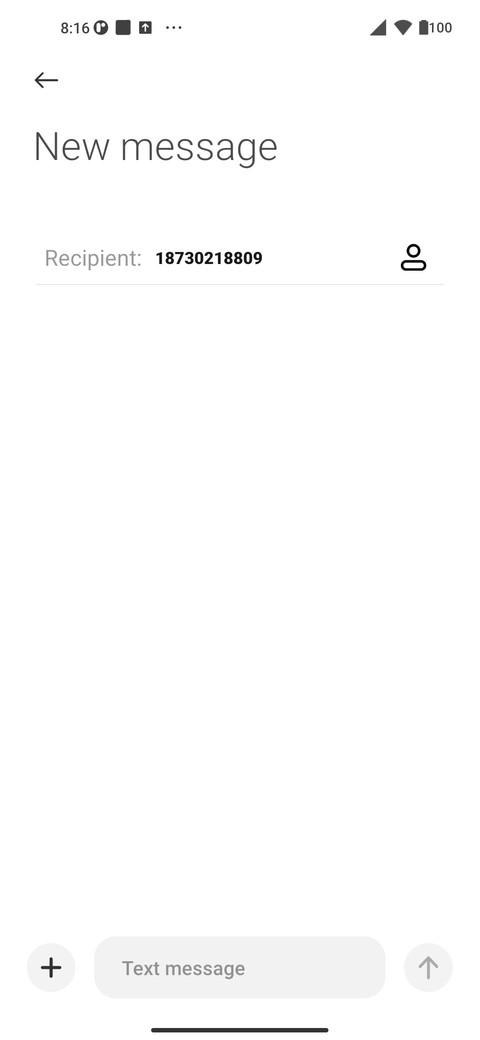
Task: Go back using the arrow icon
Action: (46, 80)
